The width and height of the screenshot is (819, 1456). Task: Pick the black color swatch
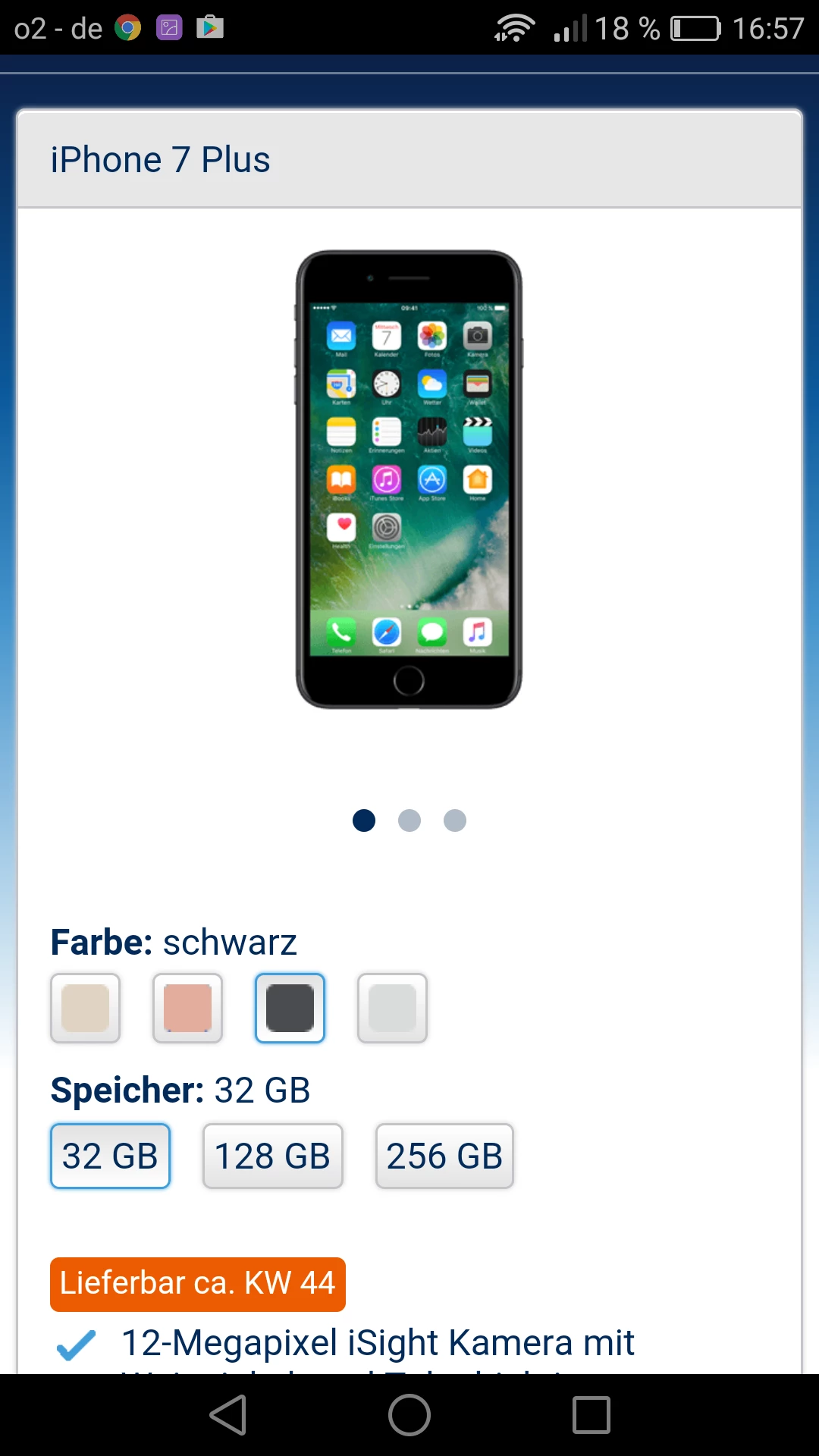[290, 1008]
